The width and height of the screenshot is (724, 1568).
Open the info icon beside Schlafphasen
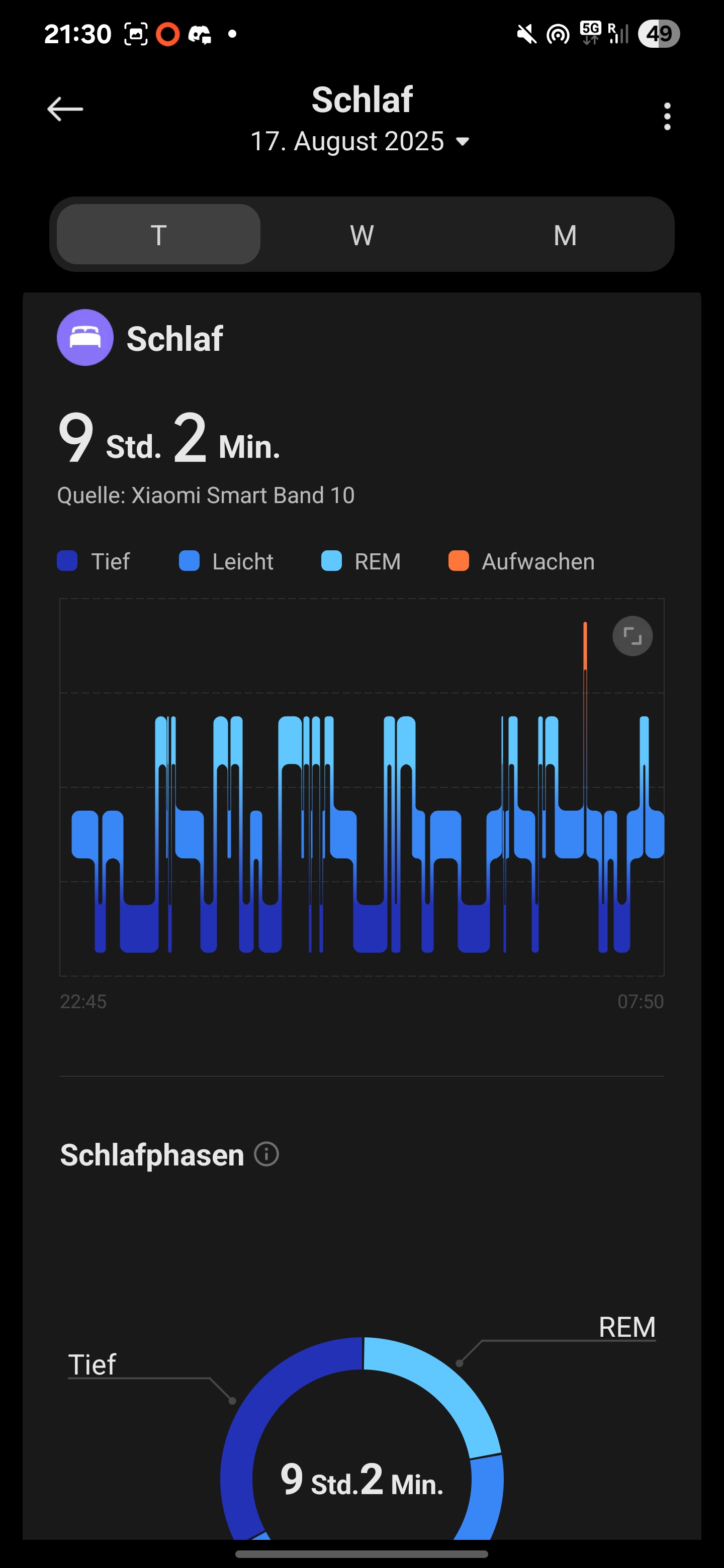pyautogui.click(x=266, y=1154)
